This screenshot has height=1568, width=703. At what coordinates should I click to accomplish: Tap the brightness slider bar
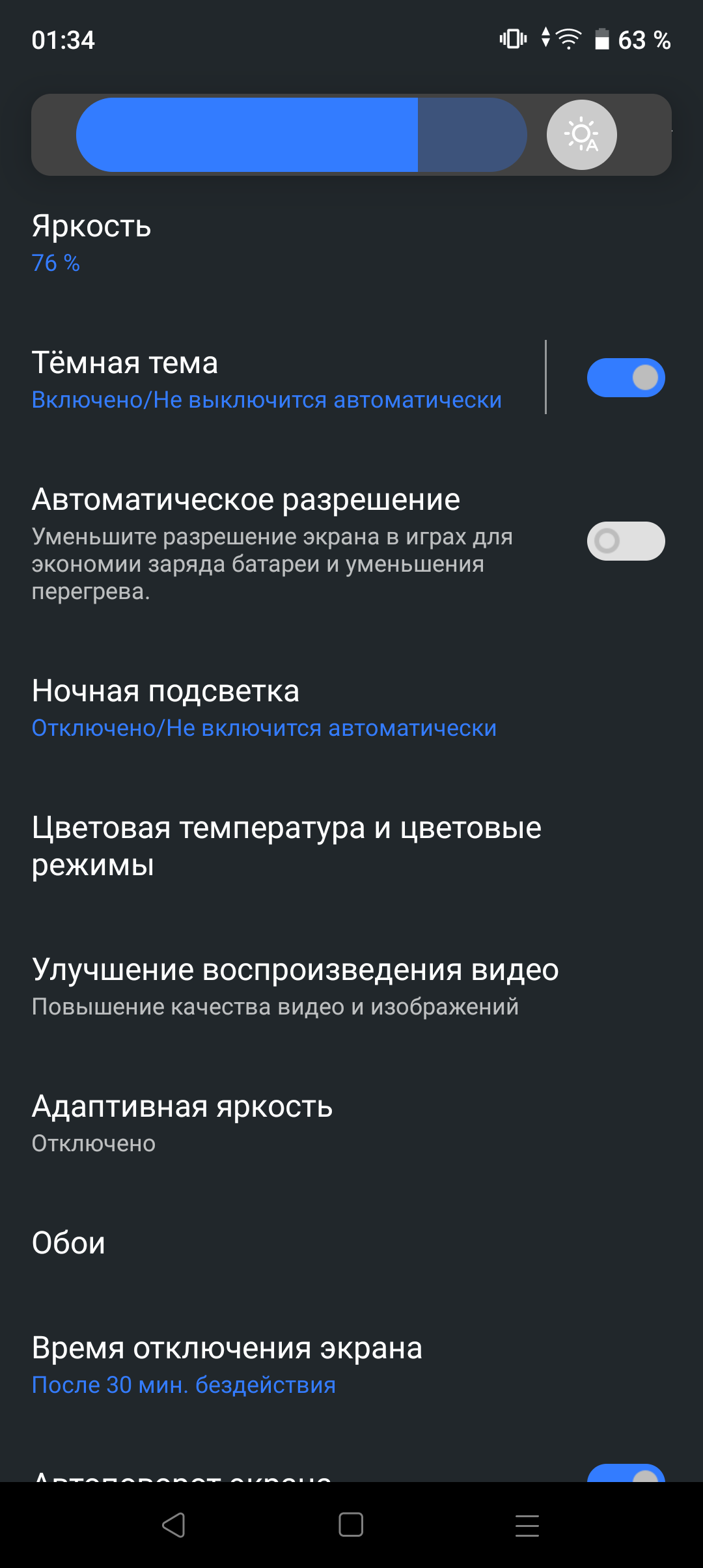(301, 135)
